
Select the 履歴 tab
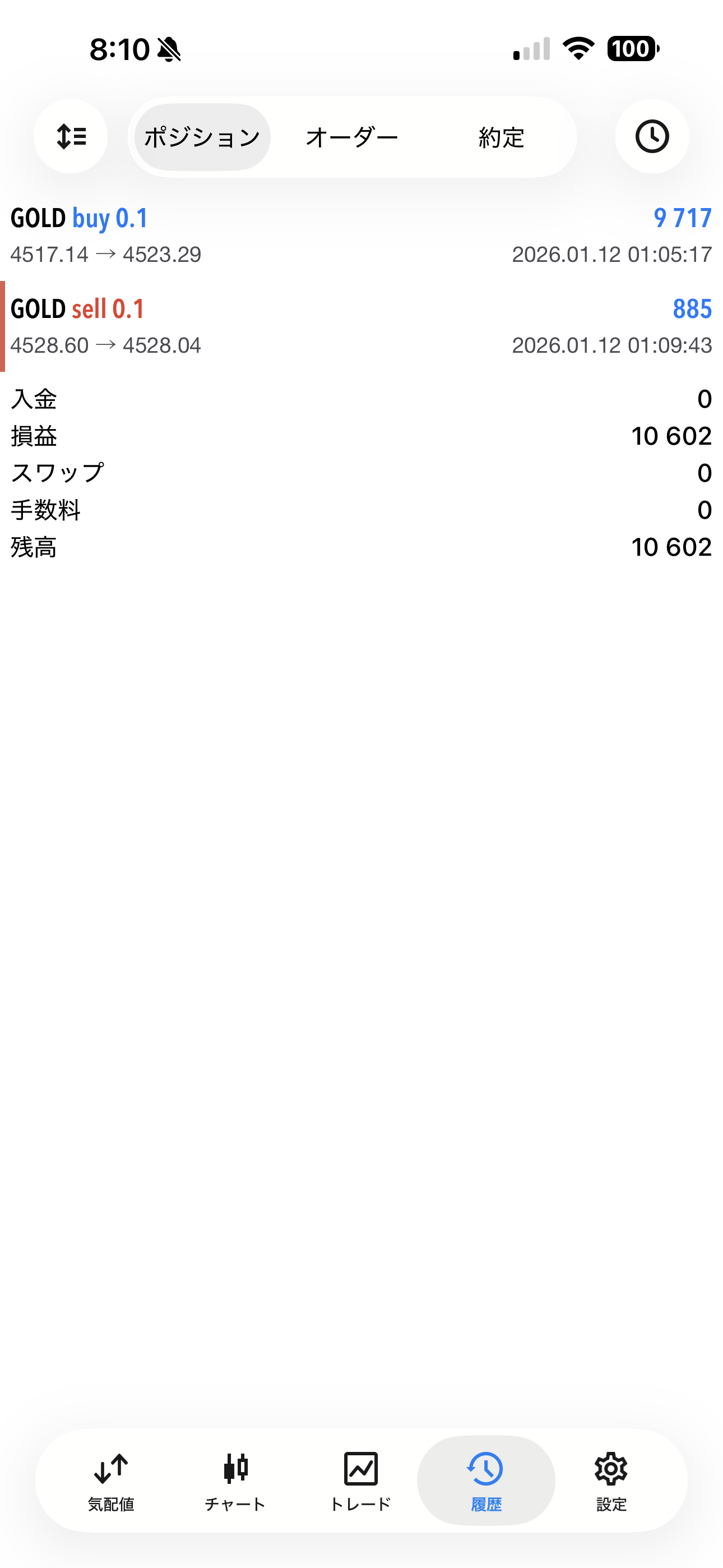point(486,1481)
